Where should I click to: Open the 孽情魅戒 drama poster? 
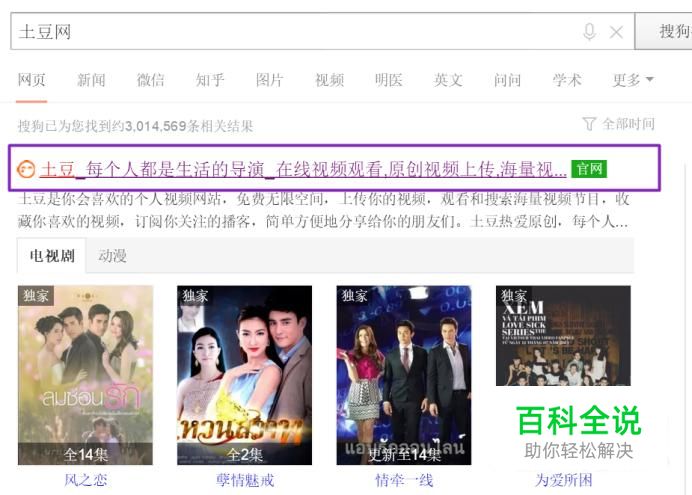(x=244, y=375)
